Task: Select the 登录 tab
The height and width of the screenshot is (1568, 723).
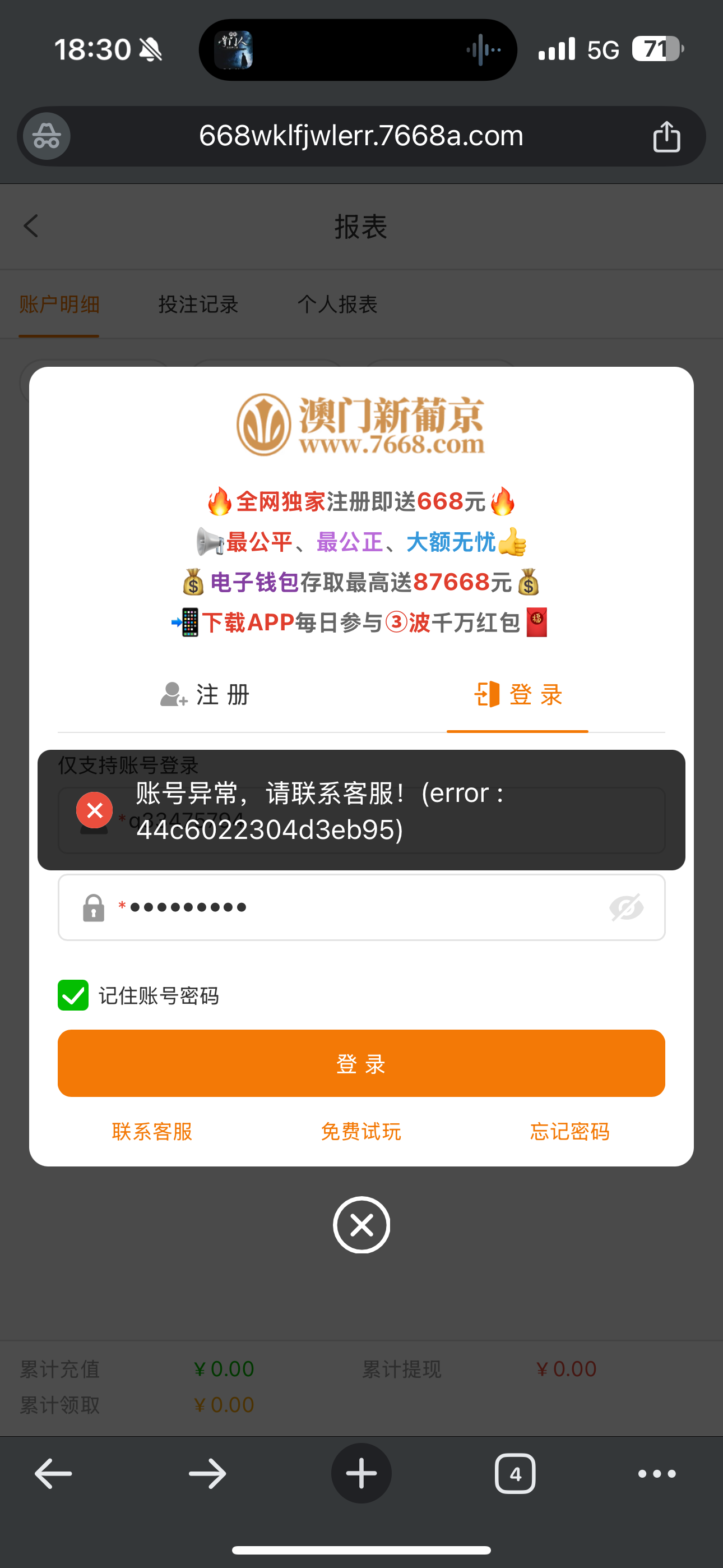Action: 518,694
